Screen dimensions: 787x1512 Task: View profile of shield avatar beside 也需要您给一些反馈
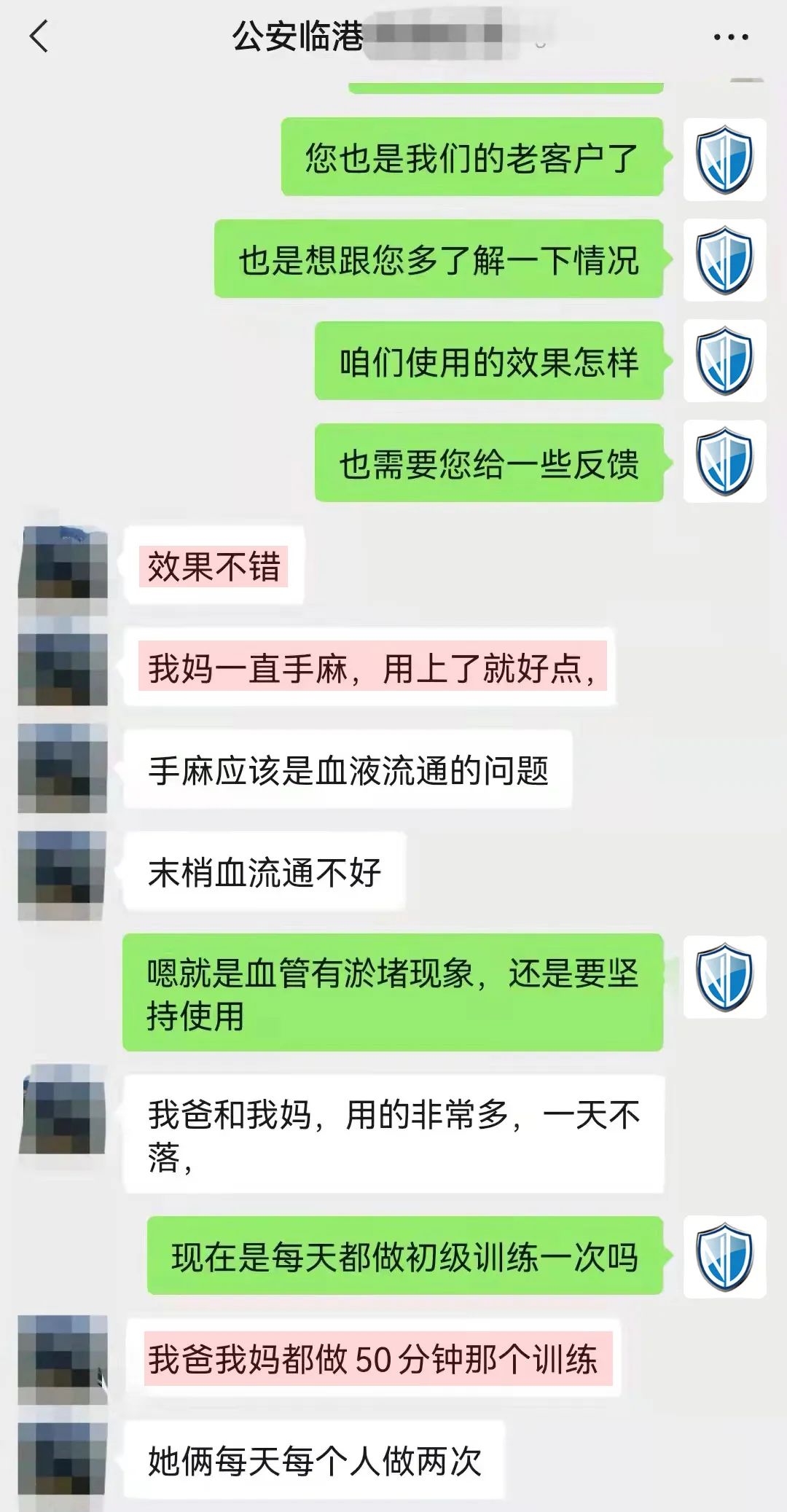(724, 461)
